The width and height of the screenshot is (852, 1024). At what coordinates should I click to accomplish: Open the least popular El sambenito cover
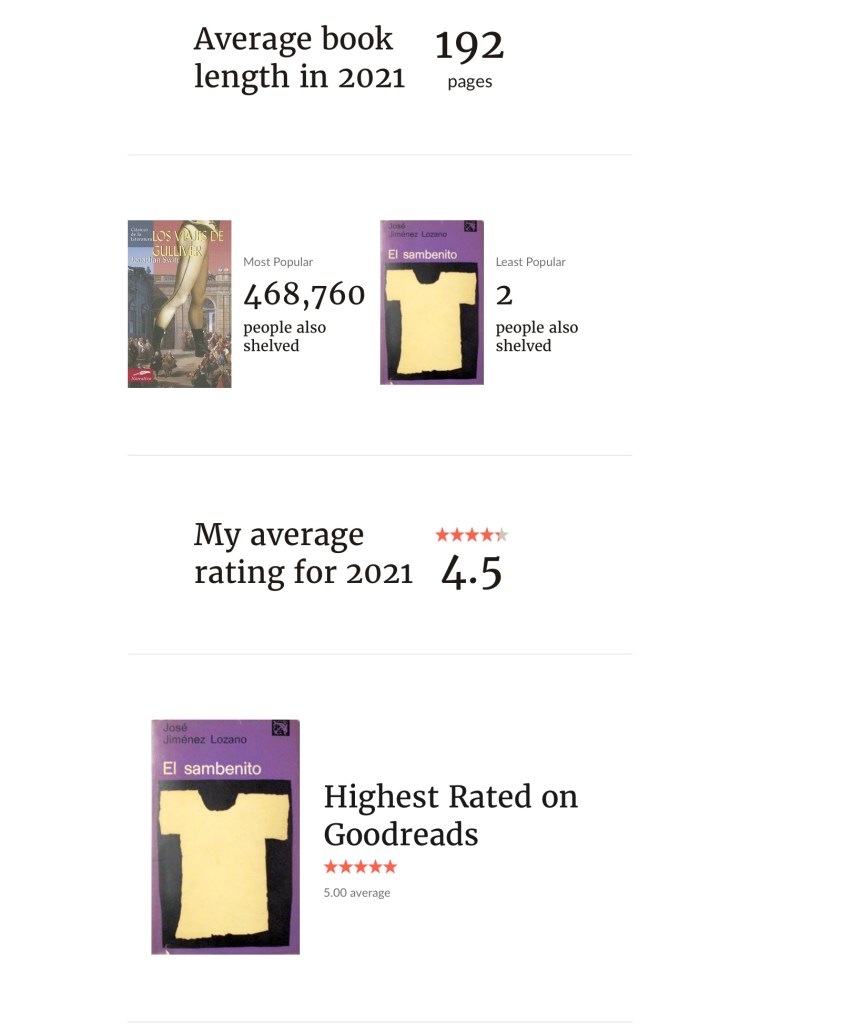(431, 302)
